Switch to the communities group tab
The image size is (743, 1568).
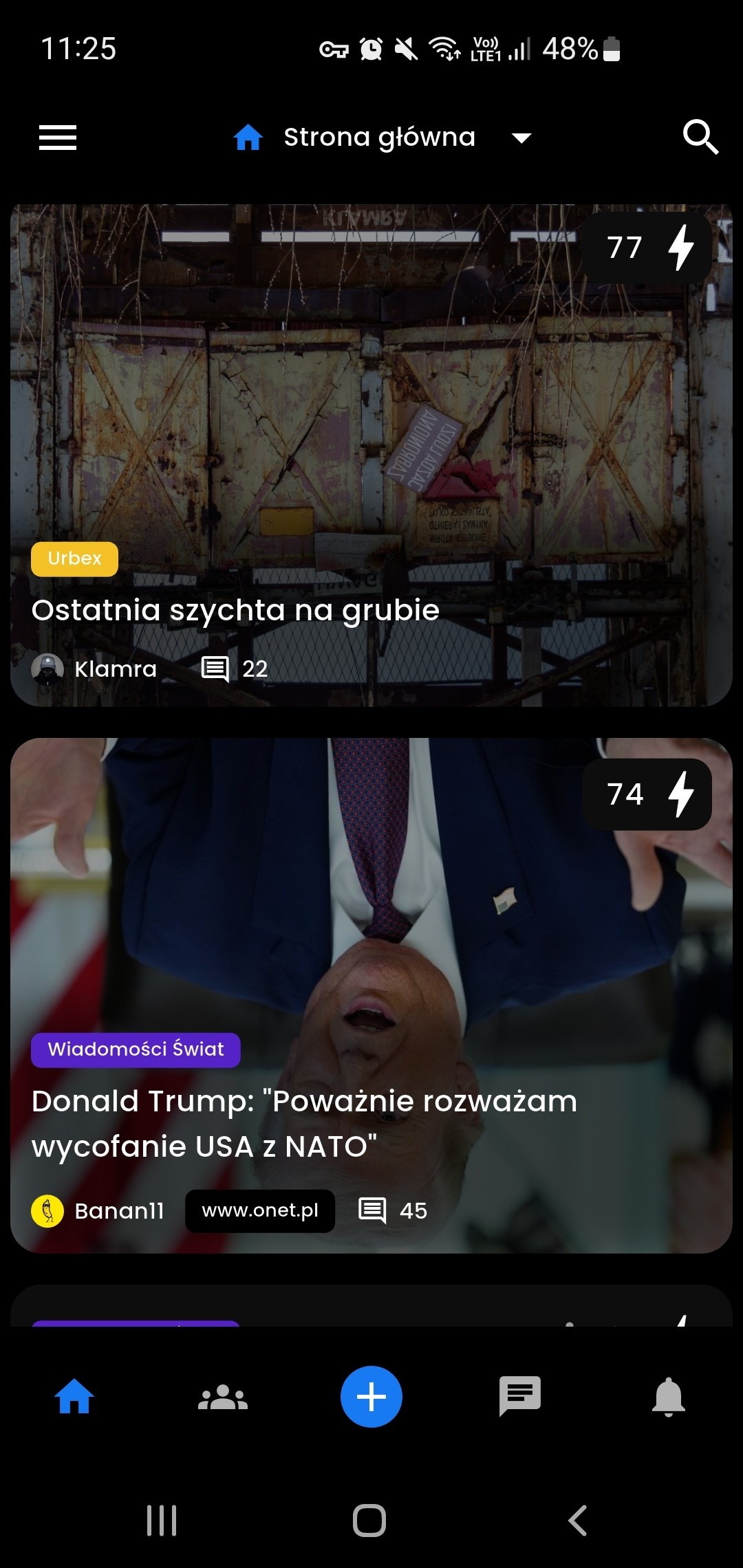(223, 1397)
